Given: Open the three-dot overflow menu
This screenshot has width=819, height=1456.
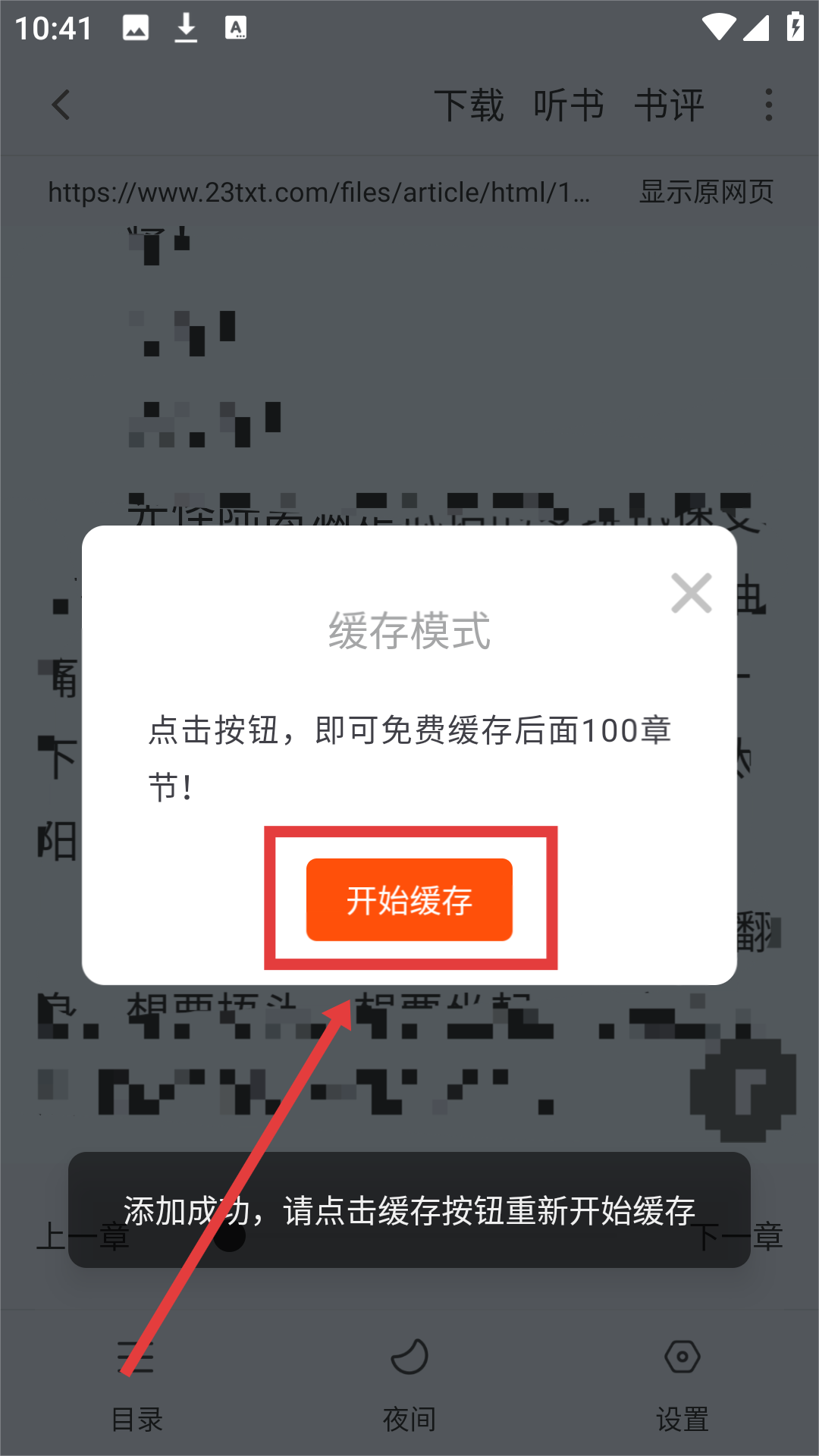Looking at the screenshot, I should (768, 105).
